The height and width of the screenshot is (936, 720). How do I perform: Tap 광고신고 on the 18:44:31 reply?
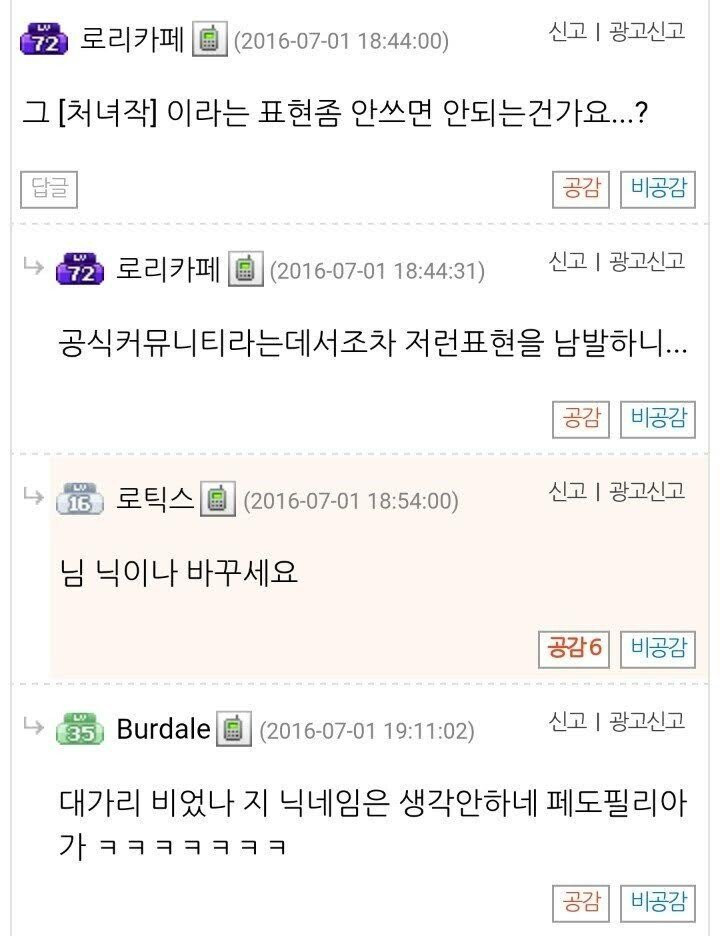pyautogui.click(x=647, y=262)
